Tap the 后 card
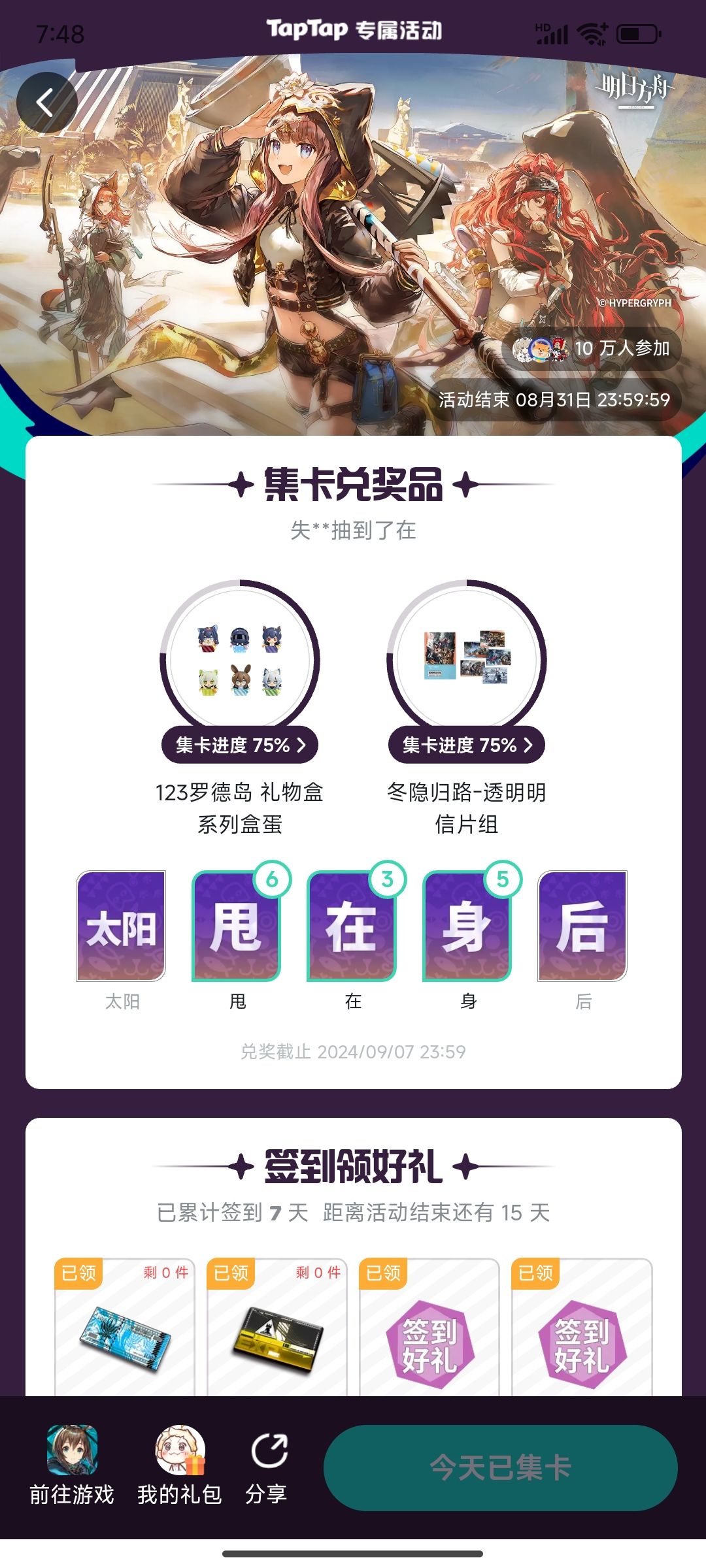Viewport: 706px width, 1568px height. tap(582, 926)
